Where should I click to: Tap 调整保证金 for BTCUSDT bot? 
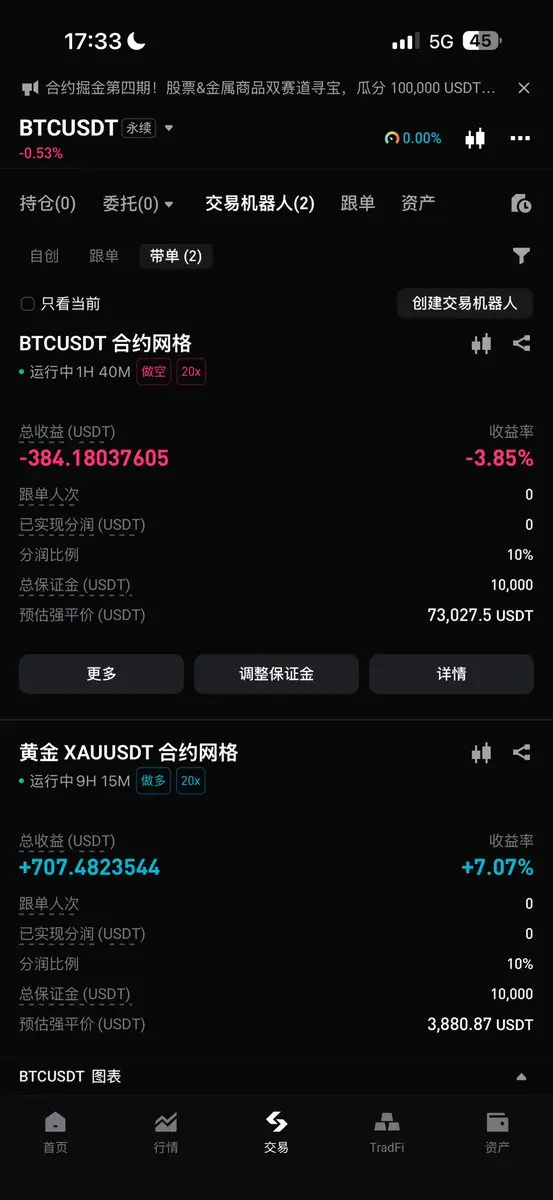pyautogui.click(x=276, y=674)
